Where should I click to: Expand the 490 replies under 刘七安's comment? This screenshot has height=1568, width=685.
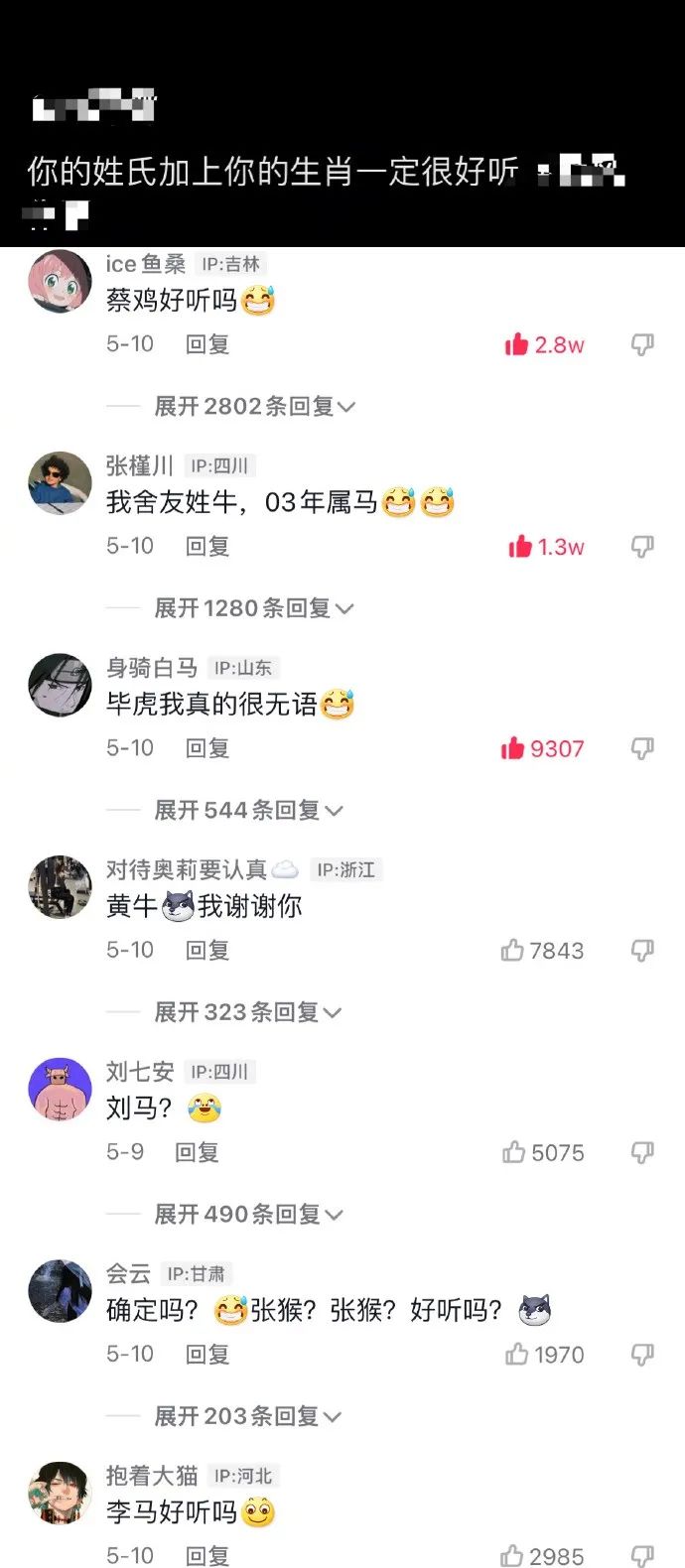(248, 1214)
